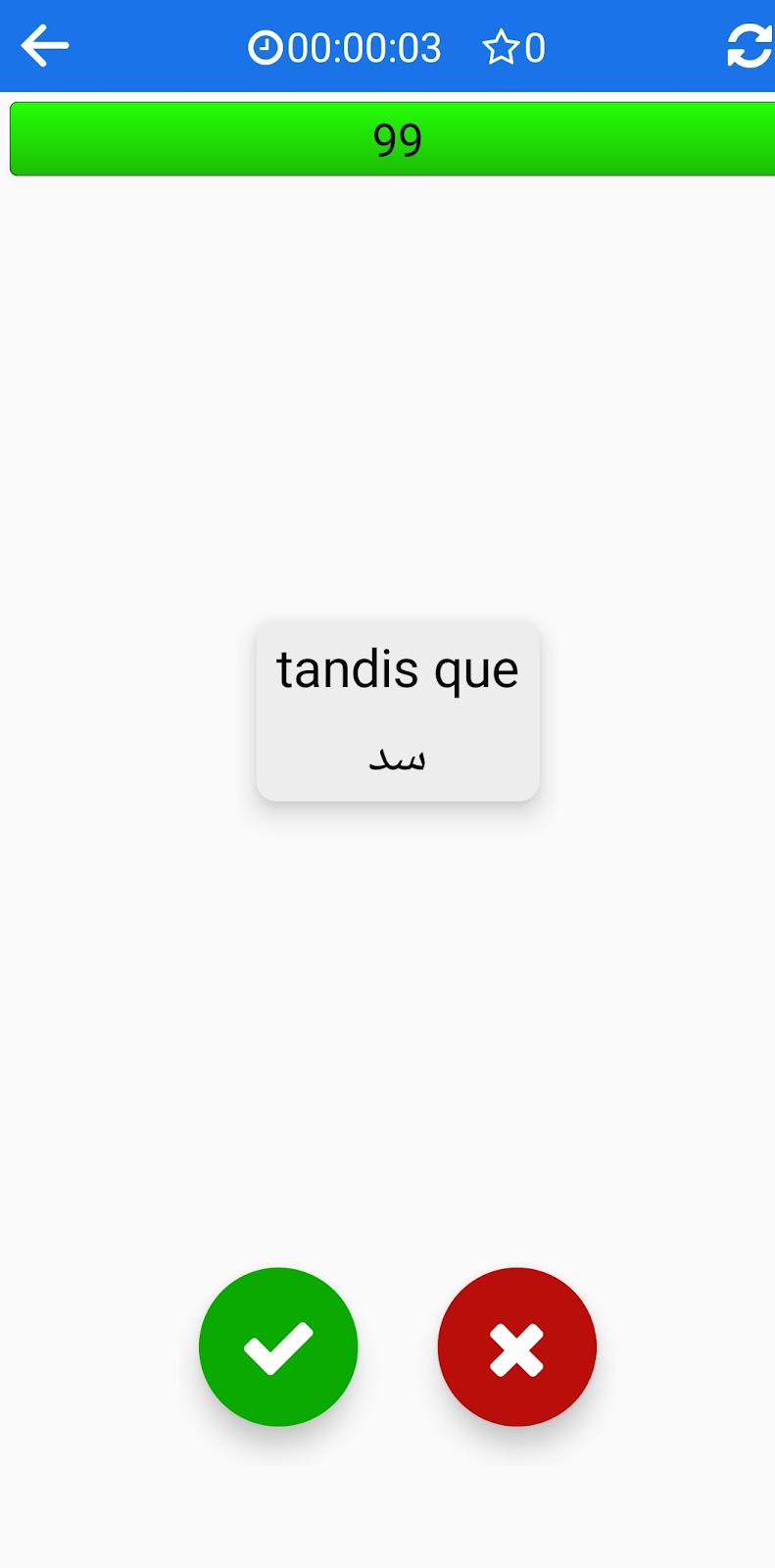This screenshot has height=1568, width=775.
Task: Tap the 'tandis que' flashcard
Action: [398, 710]
